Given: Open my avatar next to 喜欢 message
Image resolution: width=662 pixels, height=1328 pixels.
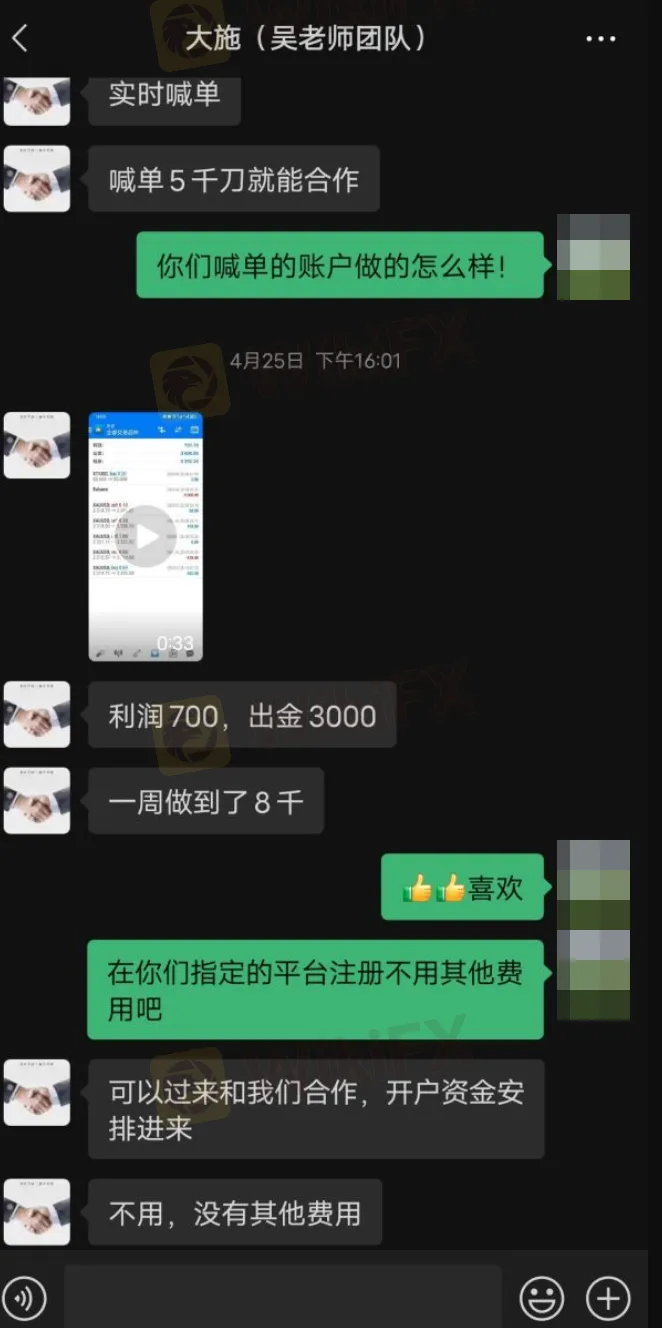Looking at the screenshot, I should coord(593,884).
